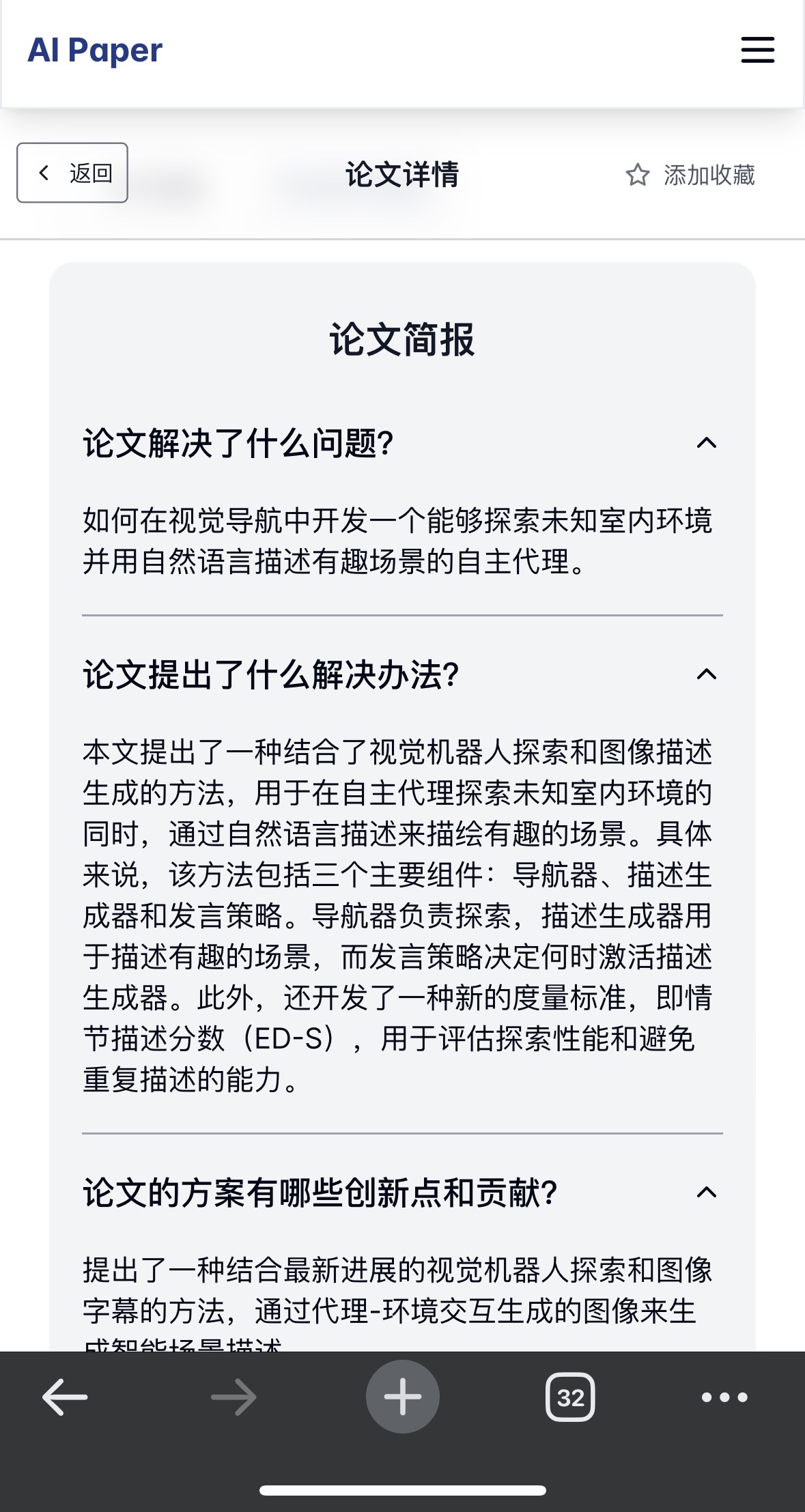The image size is (805, 1512).
Task: Add paper to favorites via 添加收藏
Action: click(x=690, y=175)
